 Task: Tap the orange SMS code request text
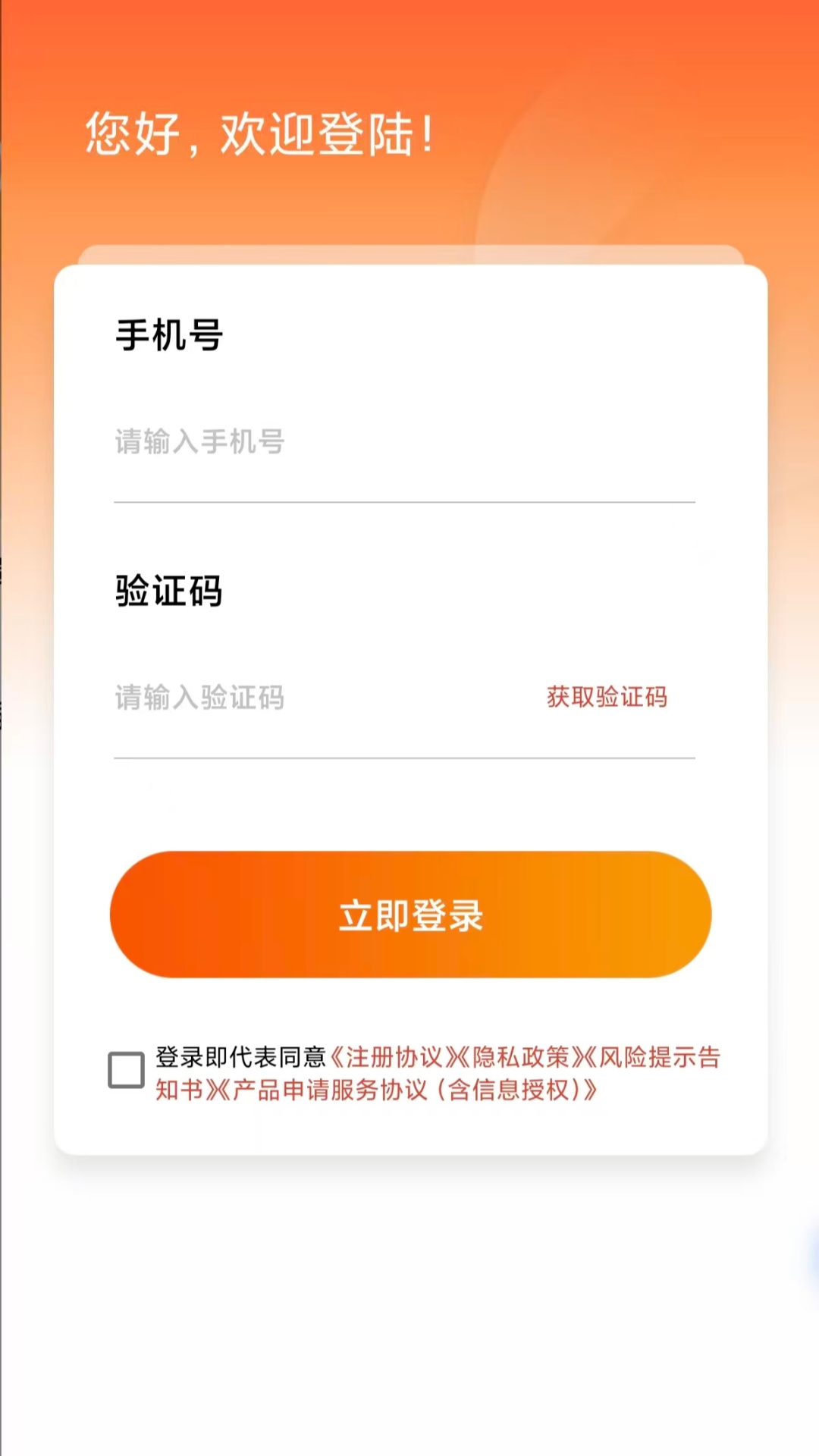click(606, 698)
